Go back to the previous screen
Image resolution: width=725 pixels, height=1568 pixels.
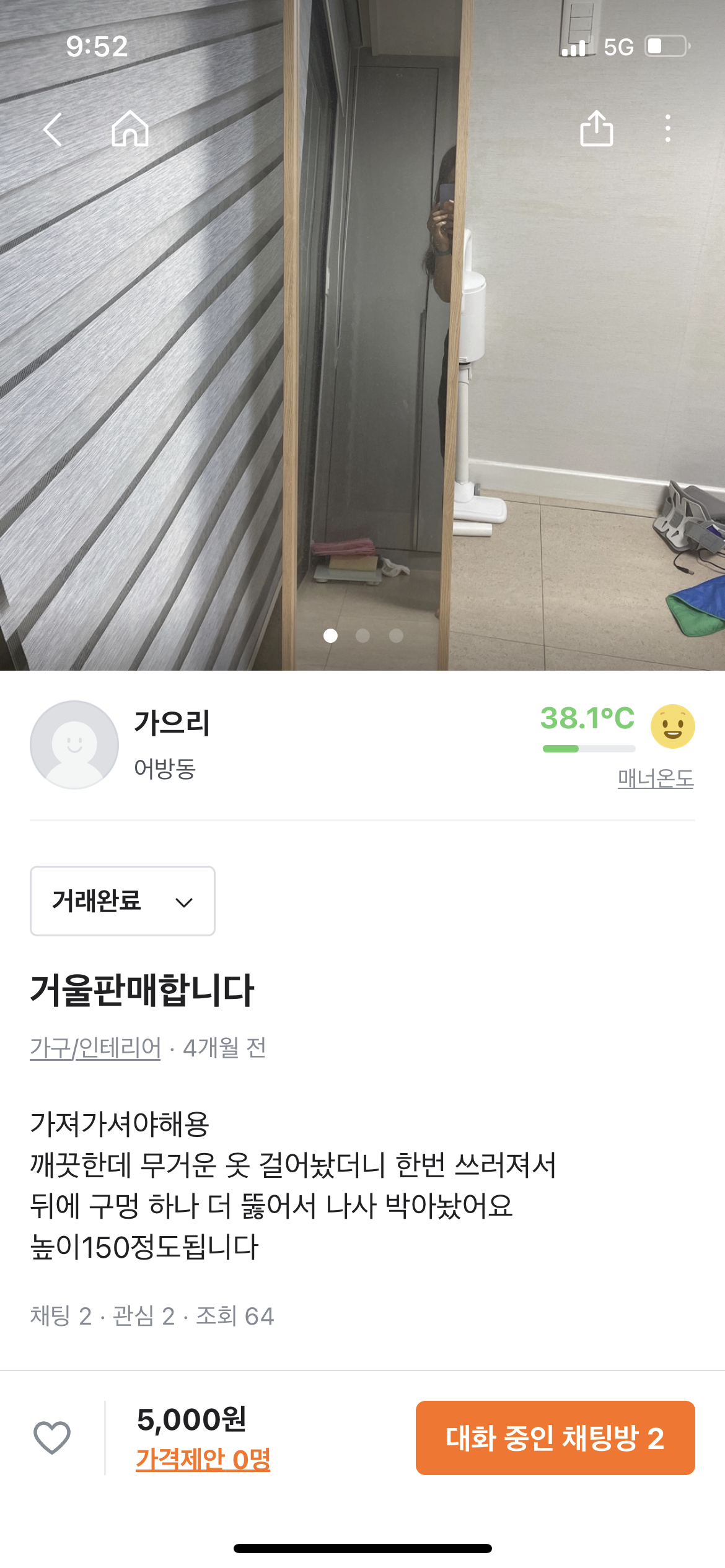(x=53, y=129)
